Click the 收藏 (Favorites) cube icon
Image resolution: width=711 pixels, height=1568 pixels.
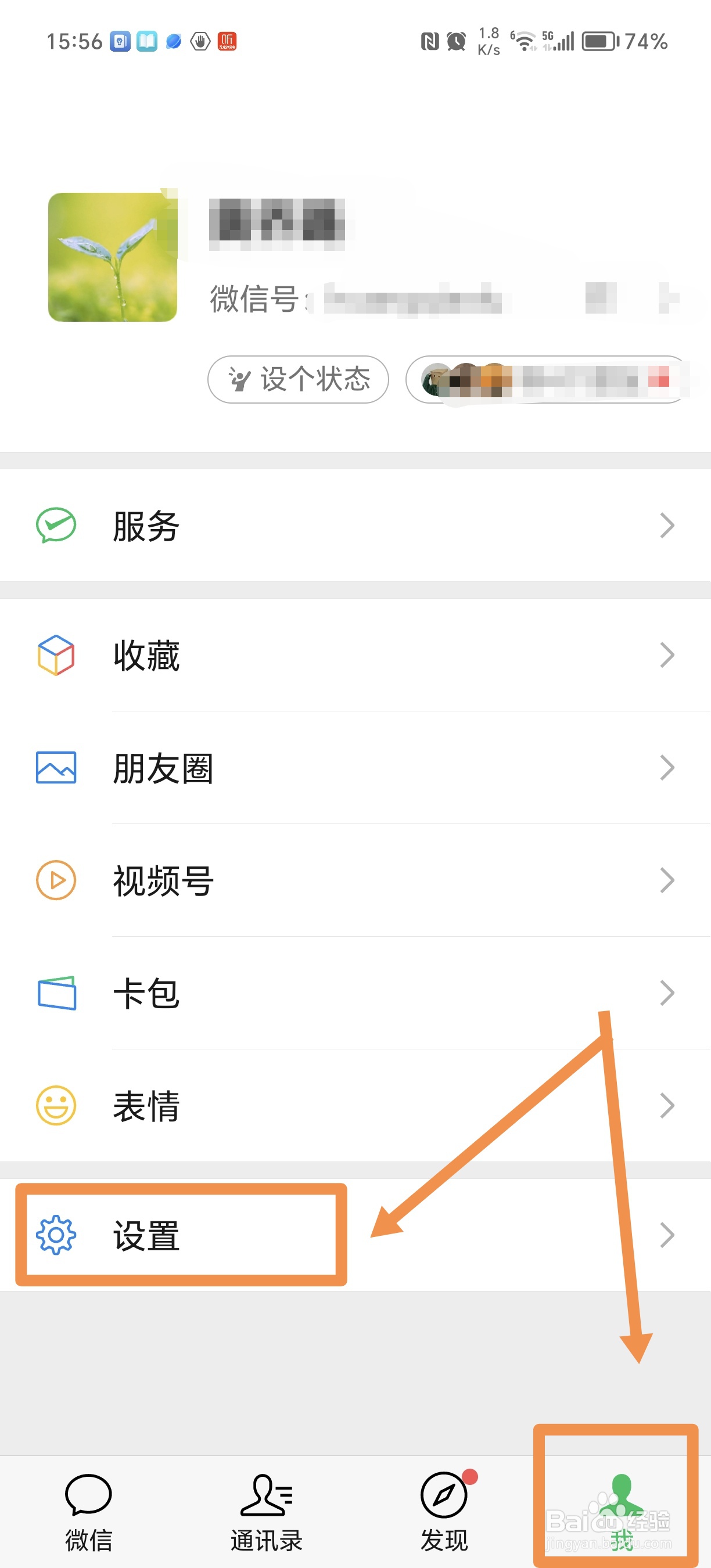click(55, 654)
